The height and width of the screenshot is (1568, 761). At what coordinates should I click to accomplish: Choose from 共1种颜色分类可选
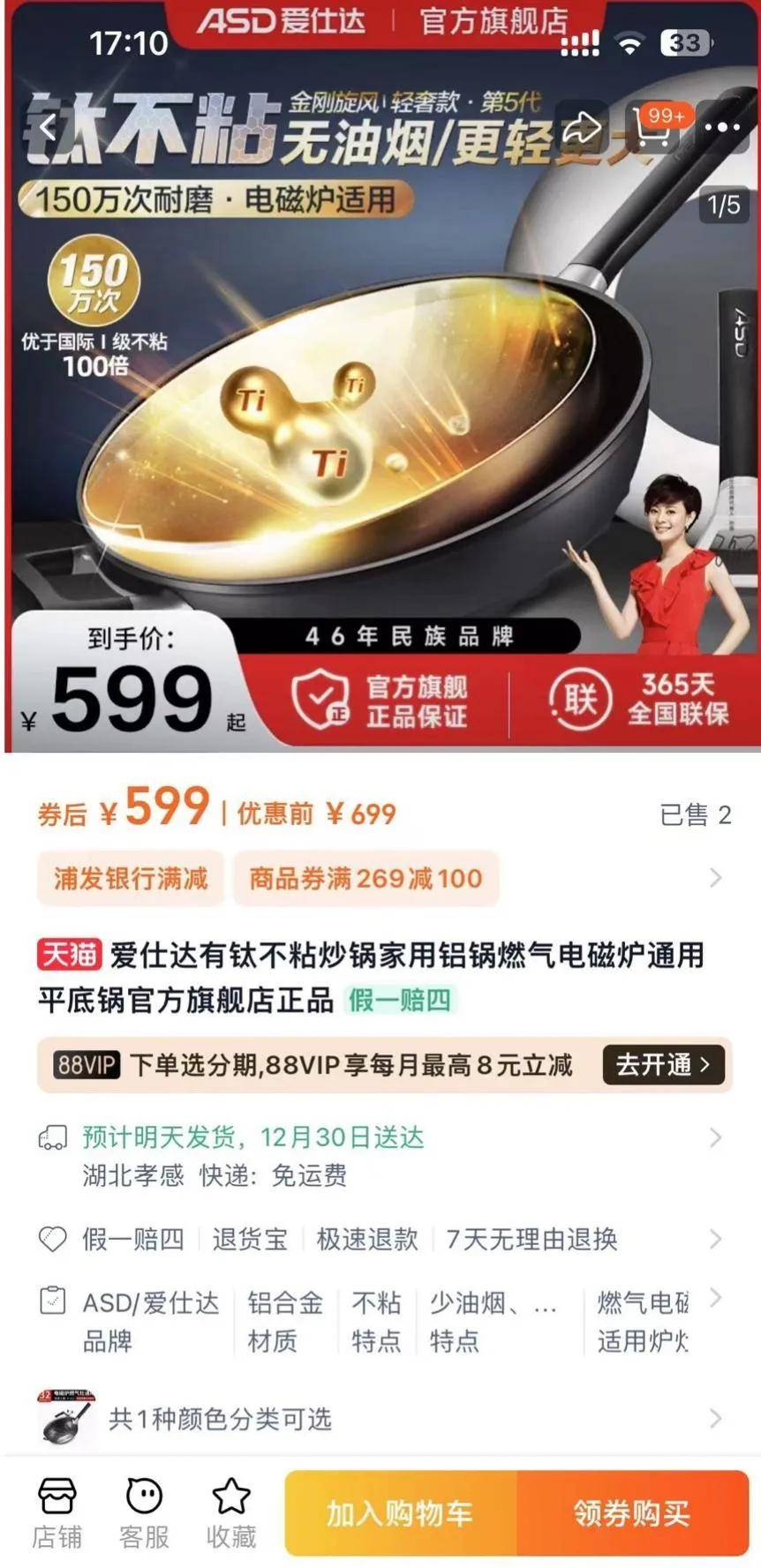click(380, 1419)
